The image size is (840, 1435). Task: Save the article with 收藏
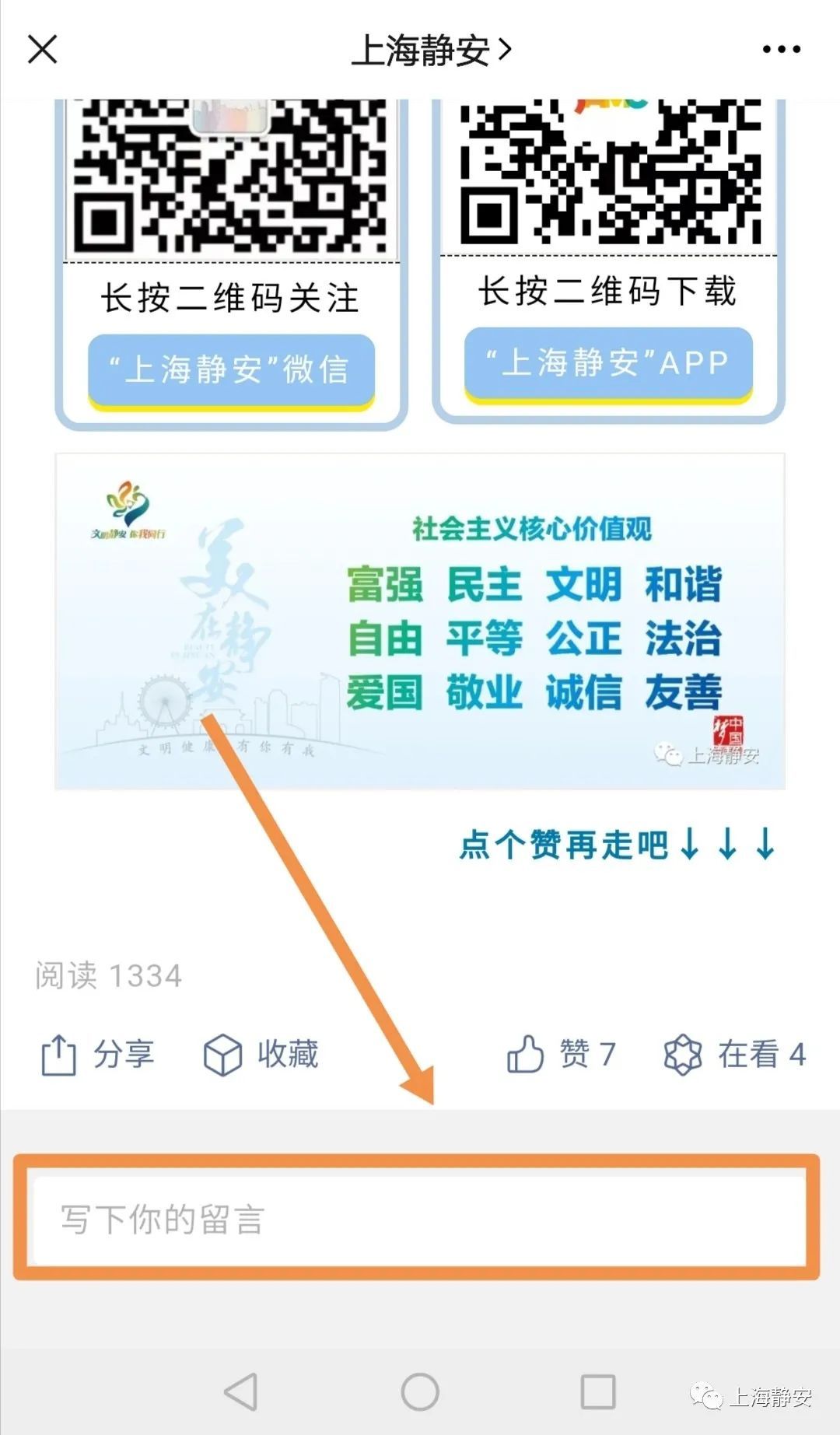[261, 1055]
